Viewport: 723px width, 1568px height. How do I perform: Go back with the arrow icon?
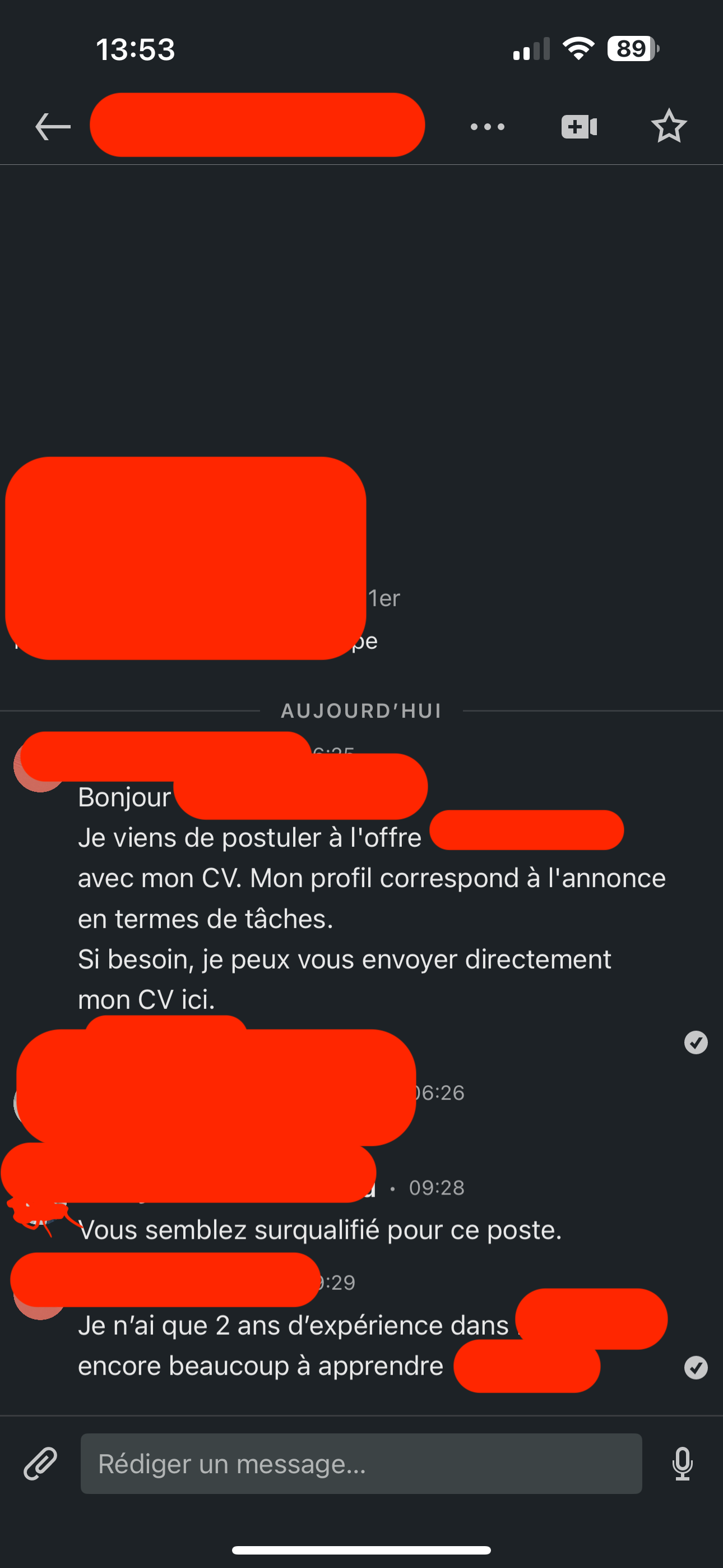(x=53, y=127)
